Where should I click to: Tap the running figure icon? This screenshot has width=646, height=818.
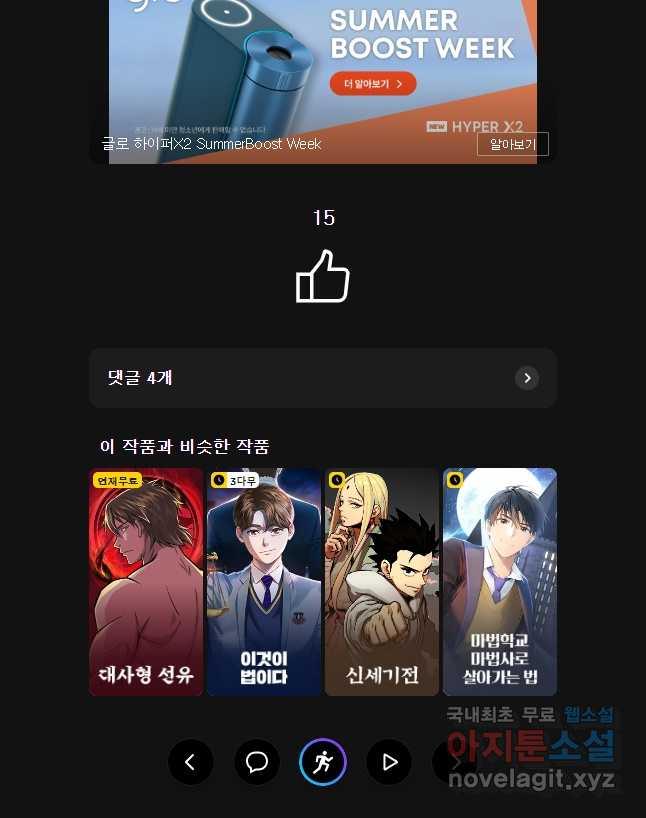tap(323, 763)
